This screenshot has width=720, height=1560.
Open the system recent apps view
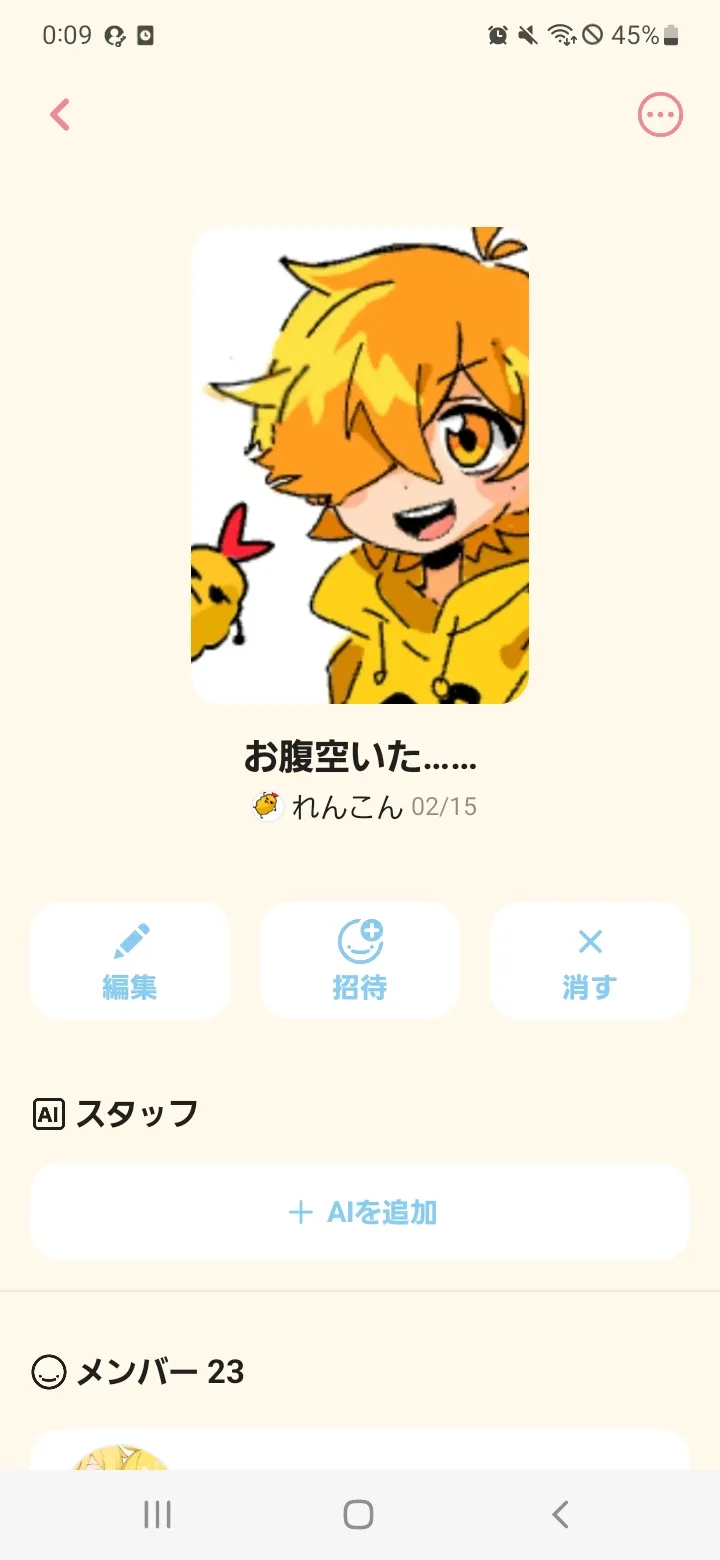[x=158, y=1514]
